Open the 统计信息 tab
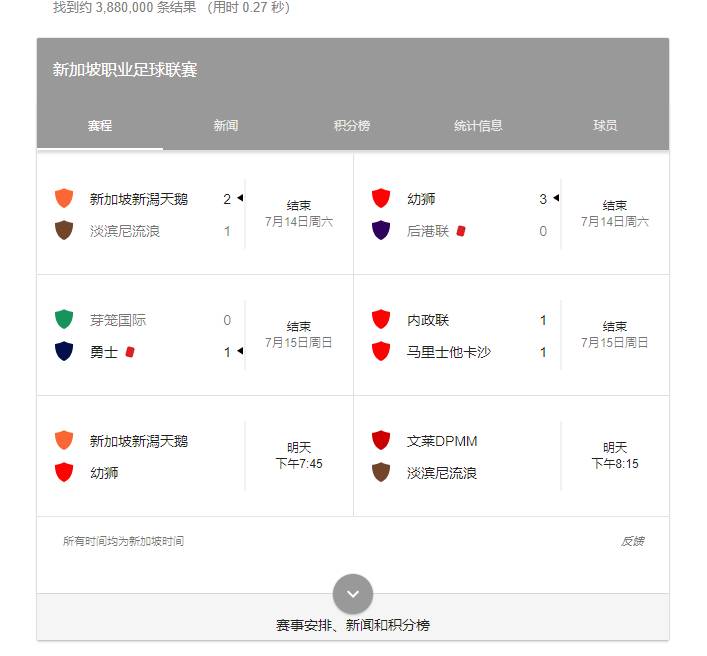 [478, 126]
